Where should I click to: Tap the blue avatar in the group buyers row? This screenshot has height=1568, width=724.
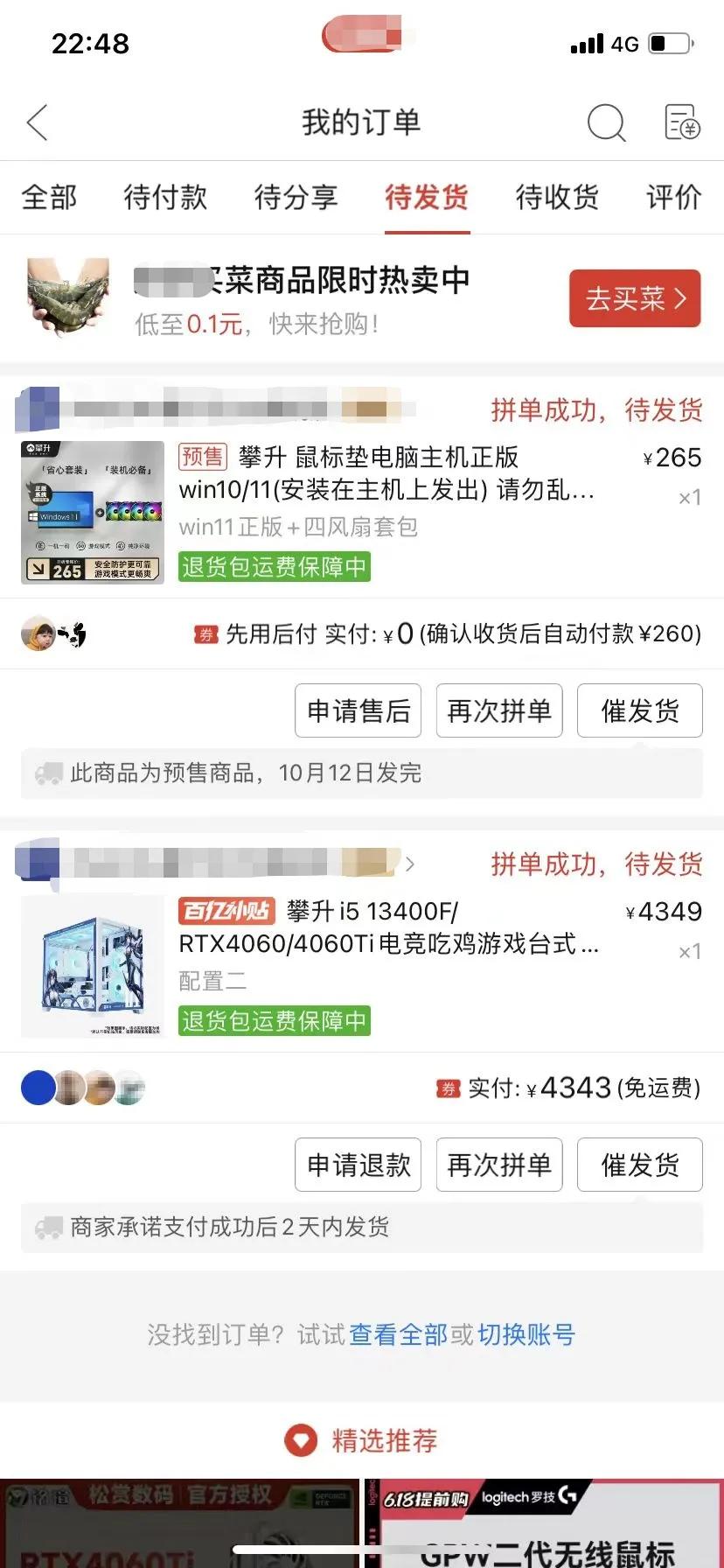coord(38,1087)
